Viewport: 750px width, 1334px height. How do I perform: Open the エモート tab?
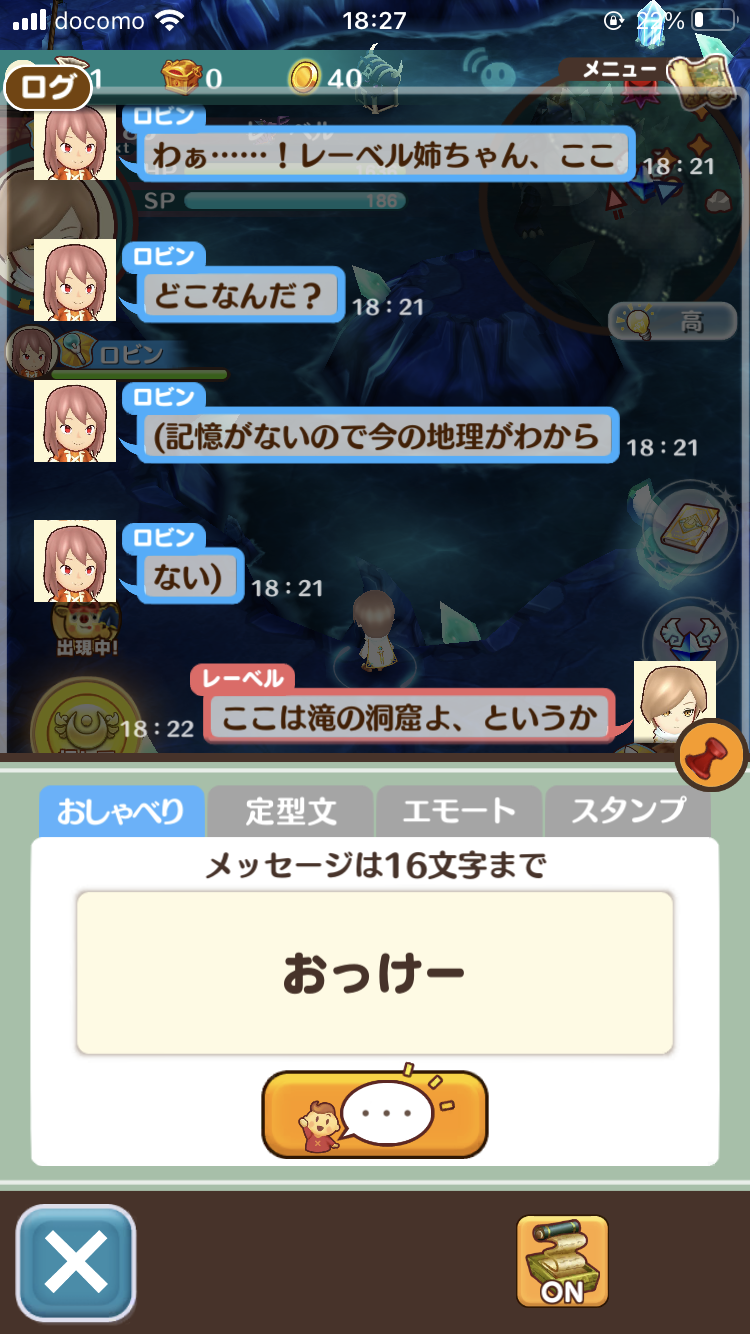pos(459,811)
